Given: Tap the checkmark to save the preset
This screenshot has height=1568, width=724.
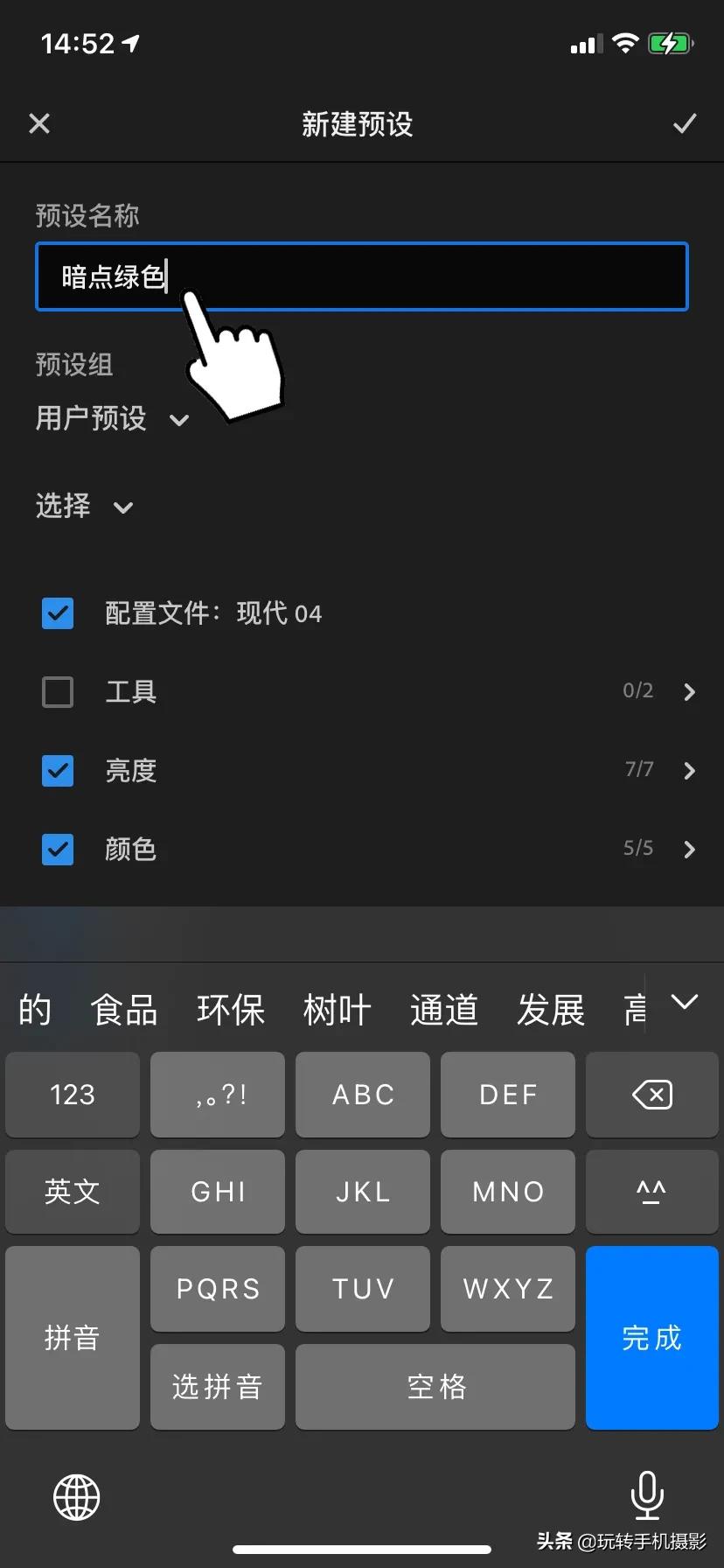Looking at the screenshot, I should pyautogui.click(x=686, y=123).
